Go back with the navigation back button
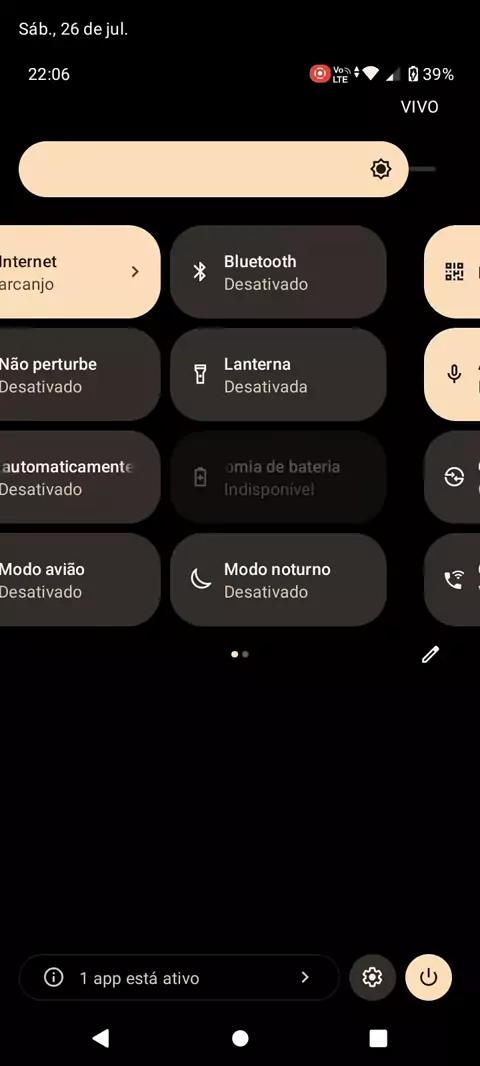 pos(101,1038)
